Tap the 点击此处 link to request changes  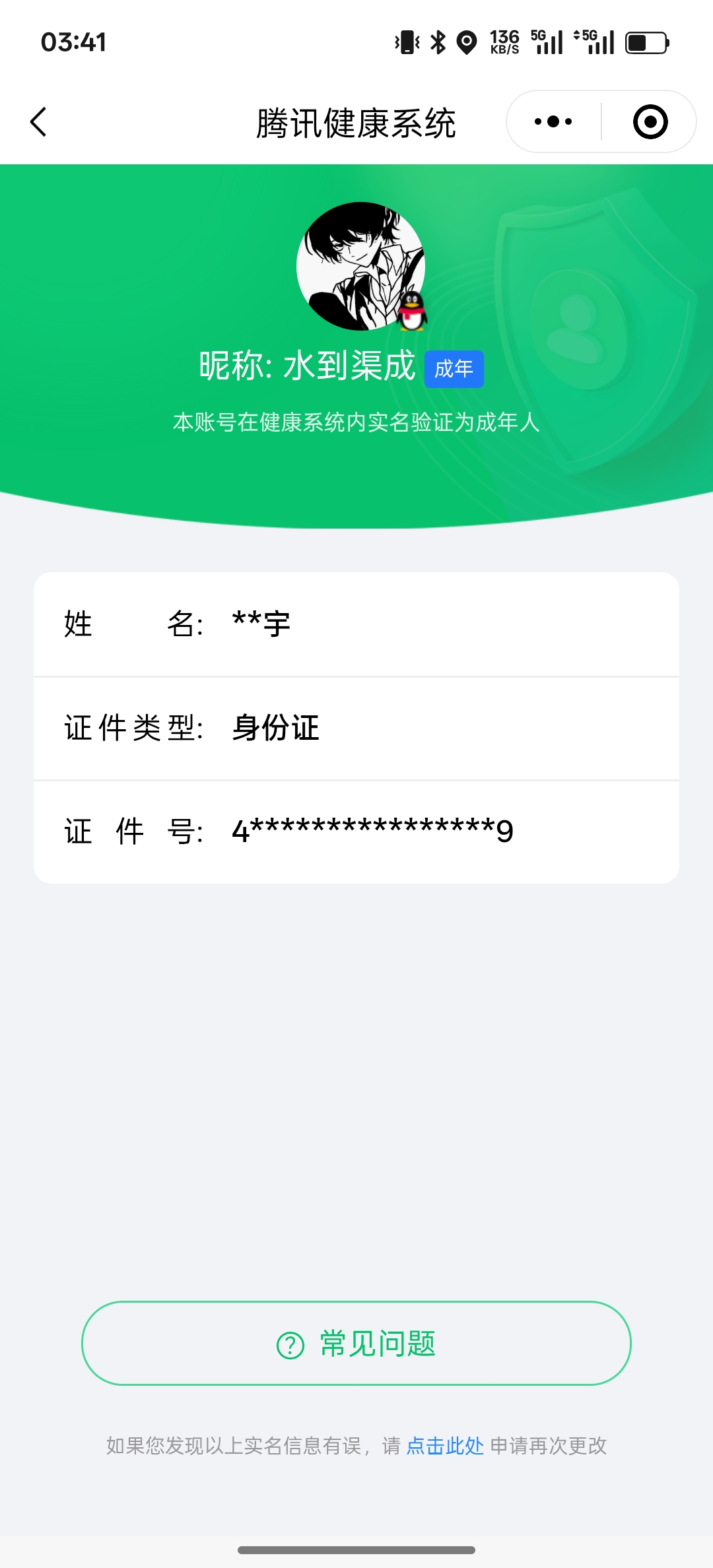(445, 1446)
